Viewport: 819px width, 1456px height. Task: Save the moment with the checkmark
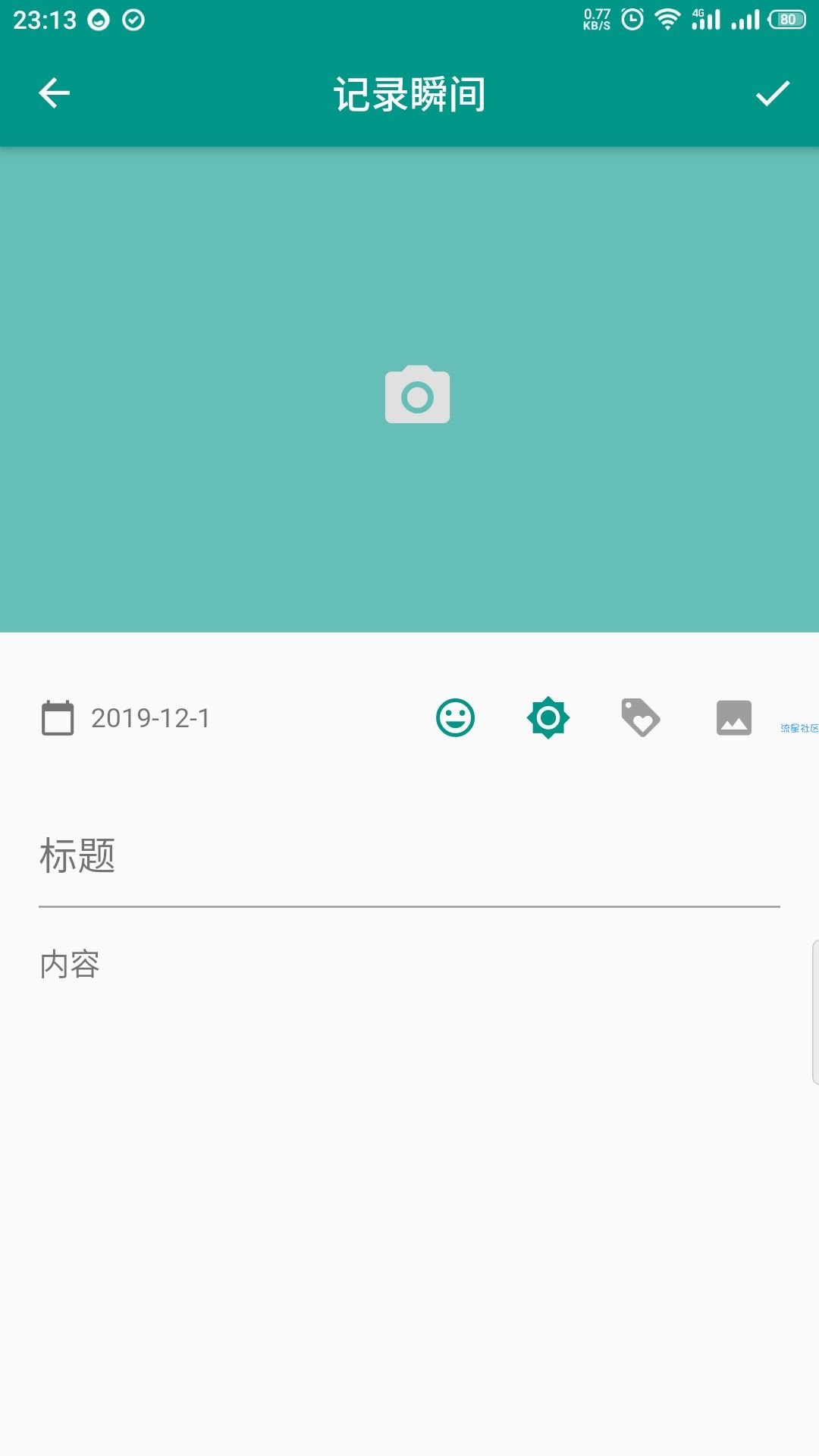click(x=772, y=93)
